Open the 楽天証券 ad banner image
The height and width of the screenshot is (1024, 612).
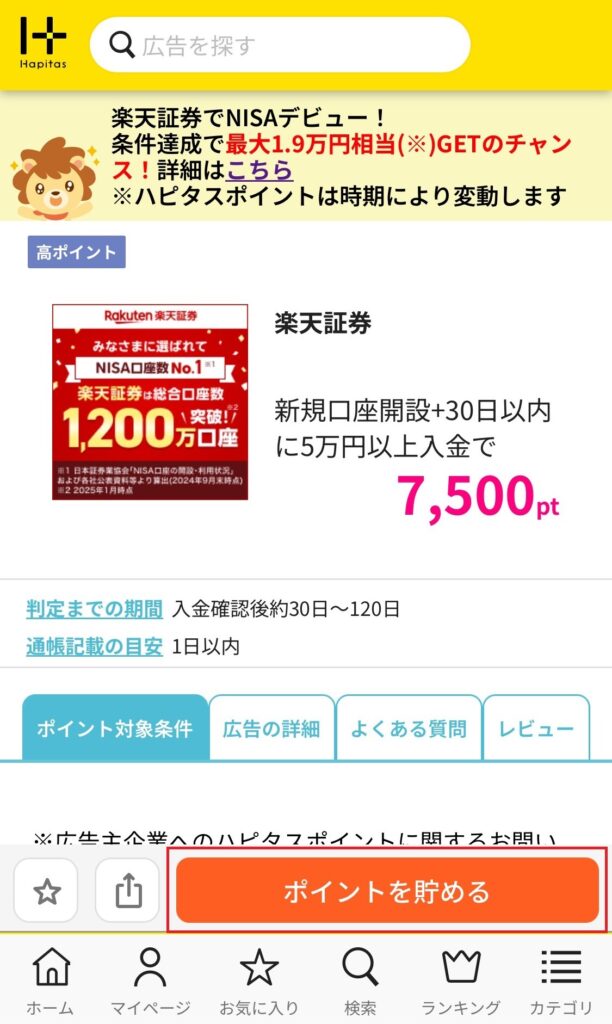pyautogui.click(x=150, y=402)
